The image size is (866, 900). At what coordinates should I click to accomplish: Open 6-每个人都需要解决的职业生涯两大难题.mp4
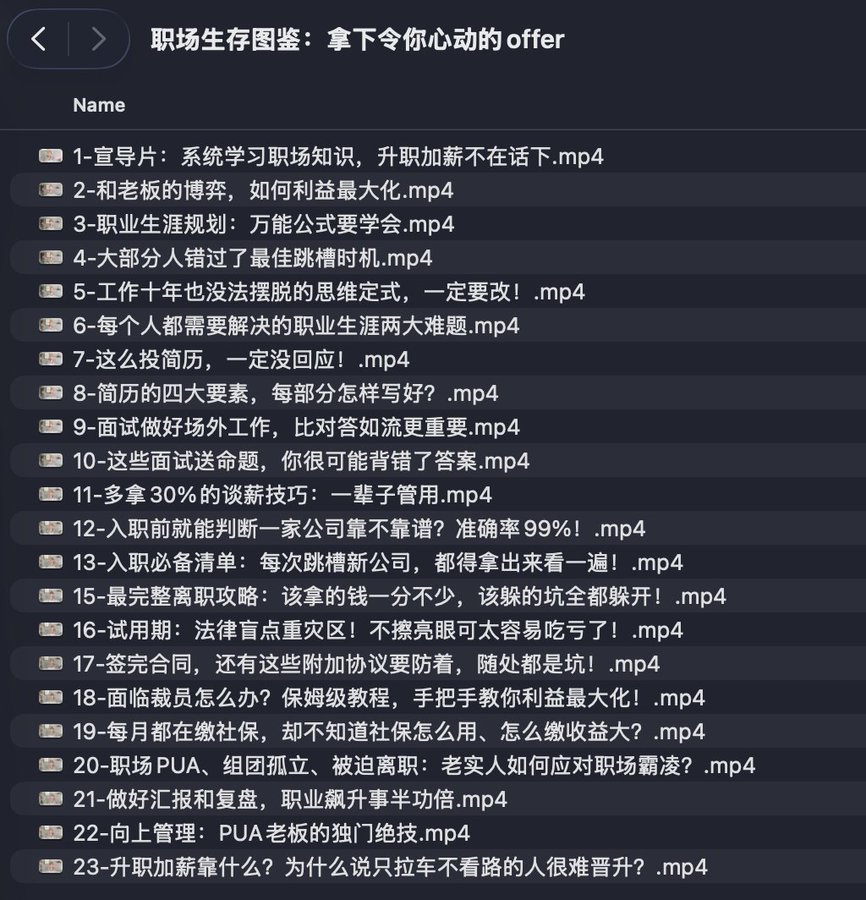pyautogui.click(x=296, y=326)
